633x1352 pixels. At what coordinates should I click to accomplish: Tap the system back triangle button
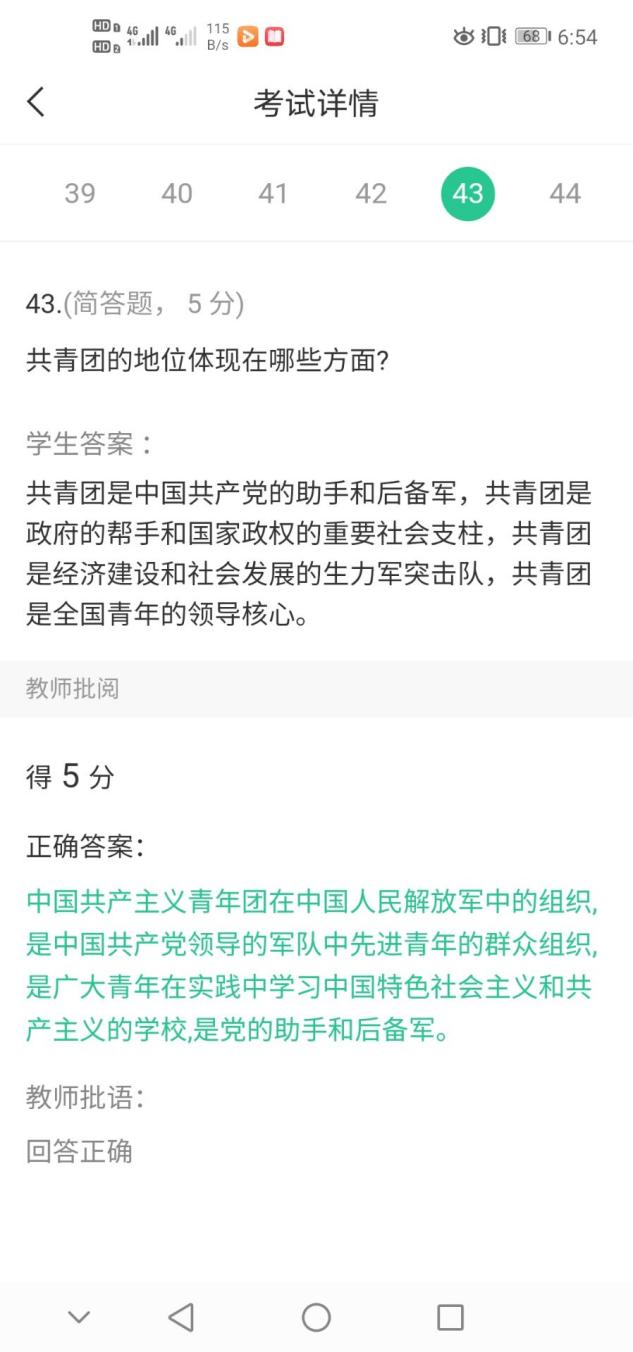181,1317
